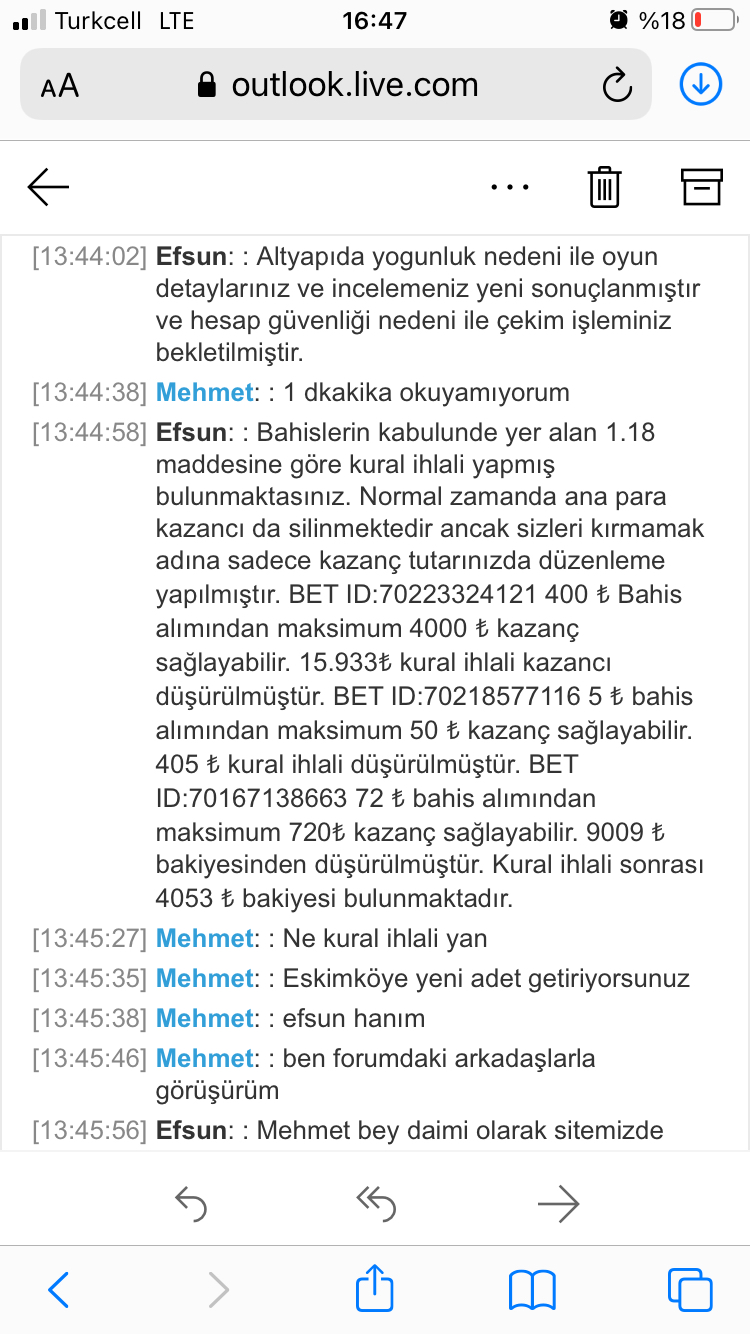Reply to this email

coord(190,1204)
